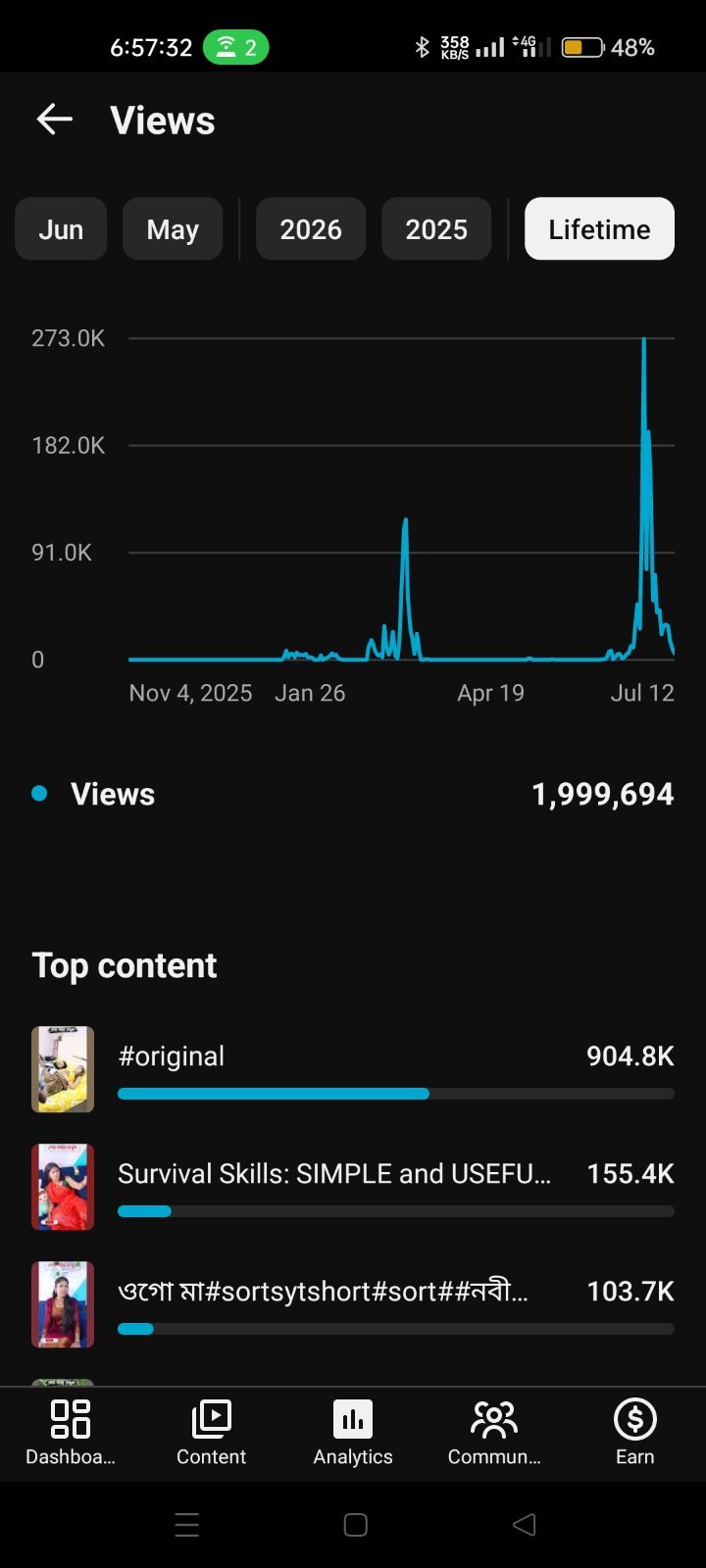Open the Survival Skills video row

(353, 1187)
